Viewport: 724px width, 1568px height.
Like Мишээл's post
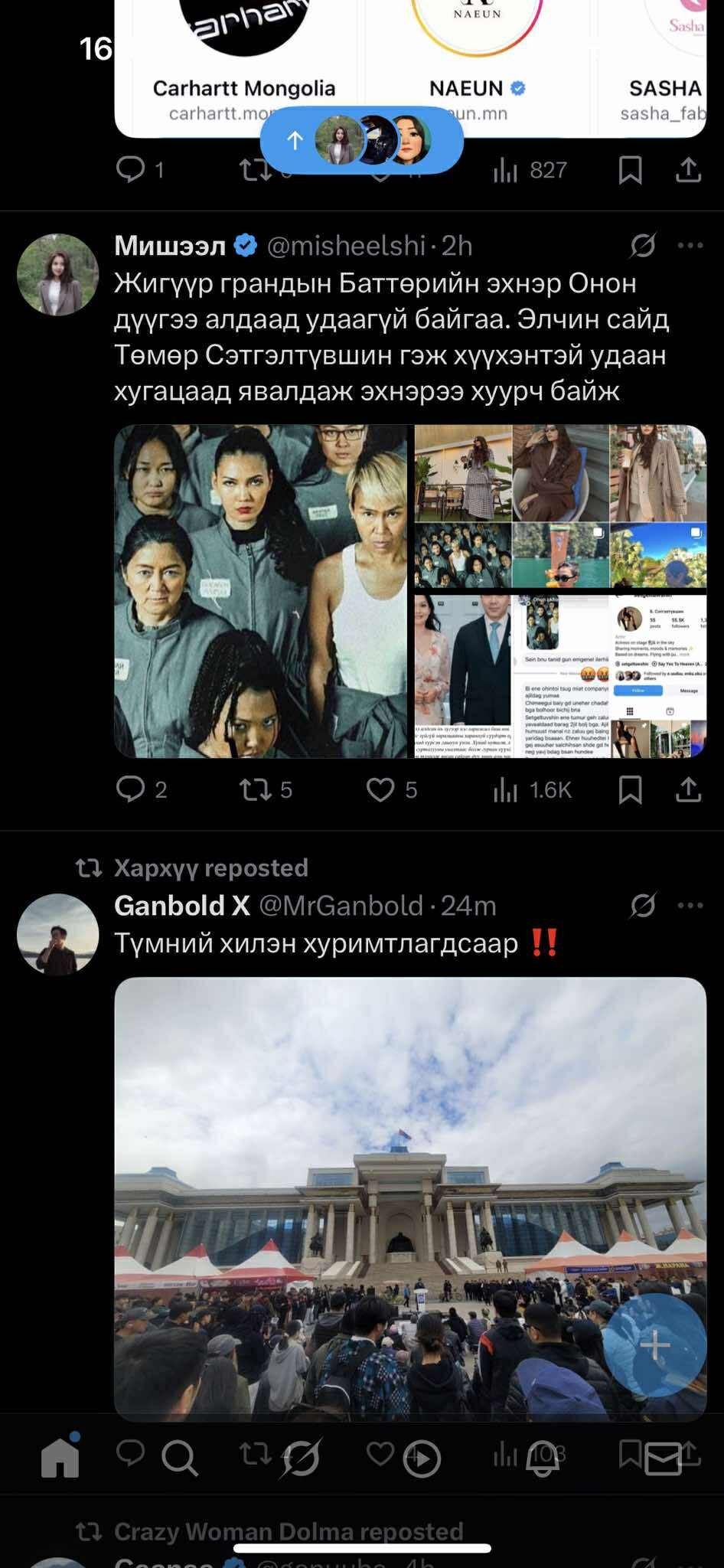pos(380,789)
